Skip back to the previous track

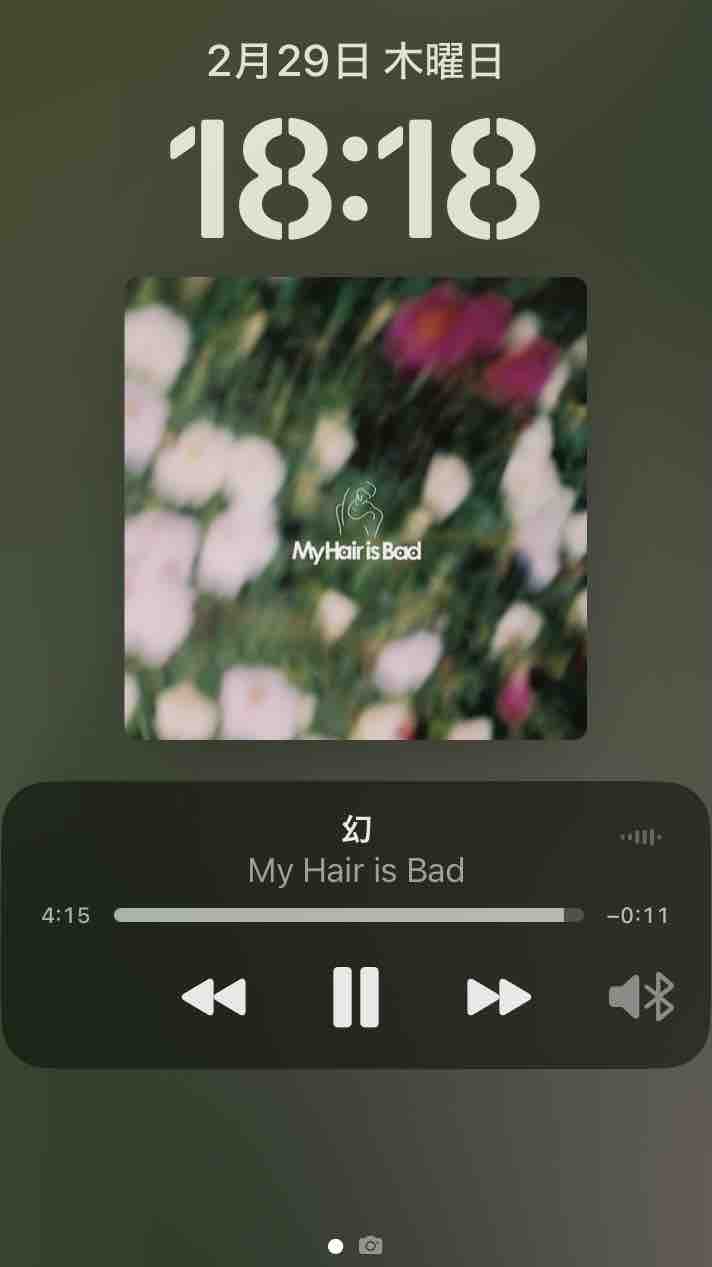(x=214, y=997)
